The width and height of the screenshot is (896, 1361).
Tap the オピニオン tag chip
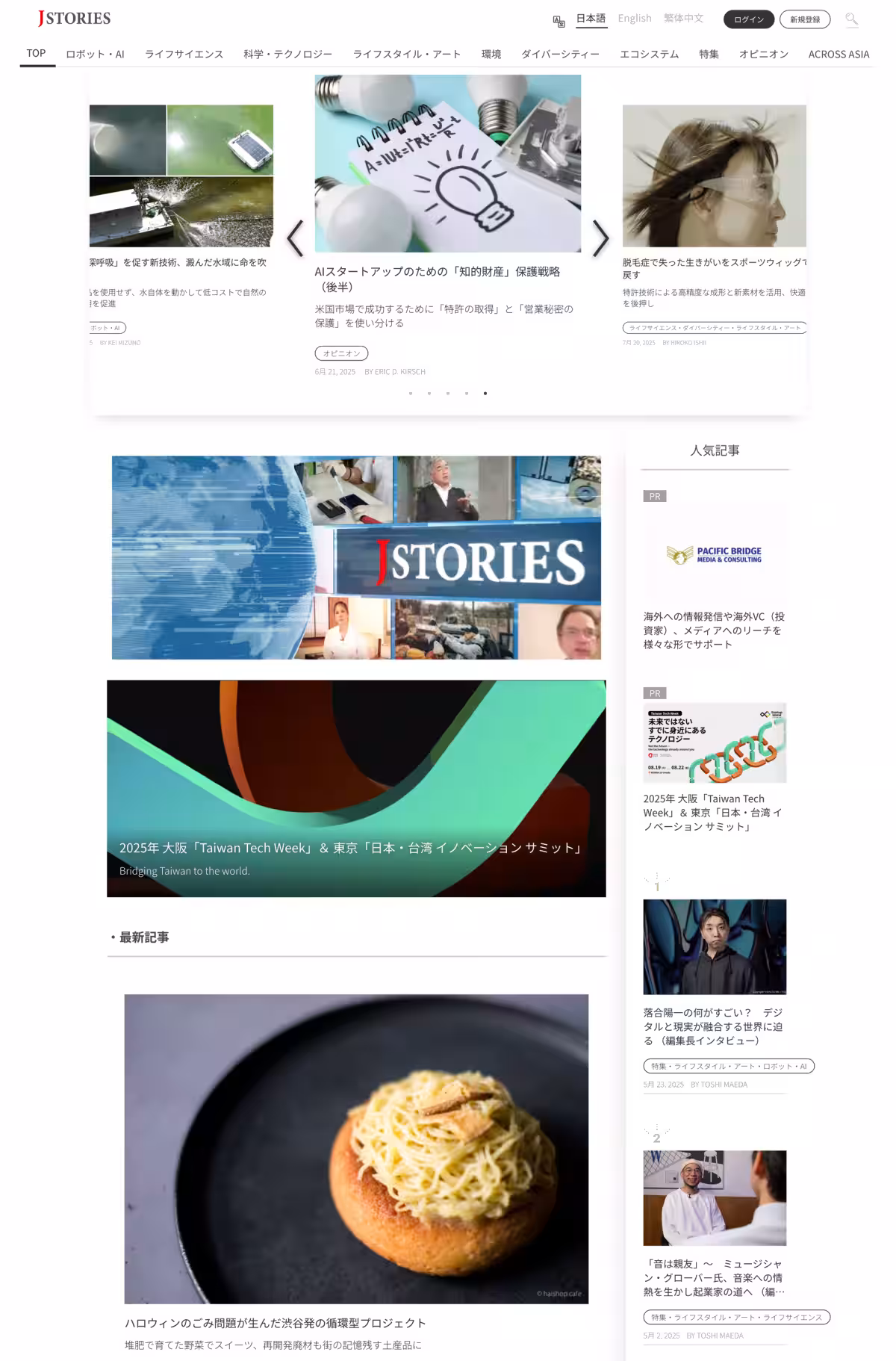pyautogui.click(x=341, y=353)
